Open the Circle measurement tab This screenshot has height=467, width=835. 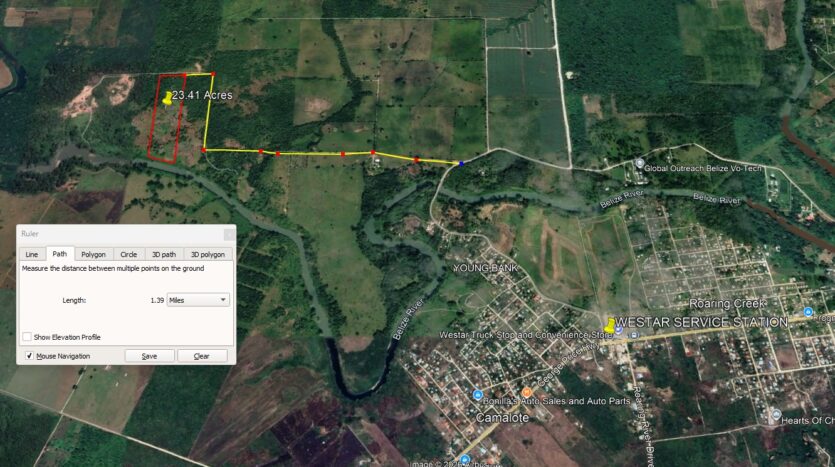pos(128,255)
